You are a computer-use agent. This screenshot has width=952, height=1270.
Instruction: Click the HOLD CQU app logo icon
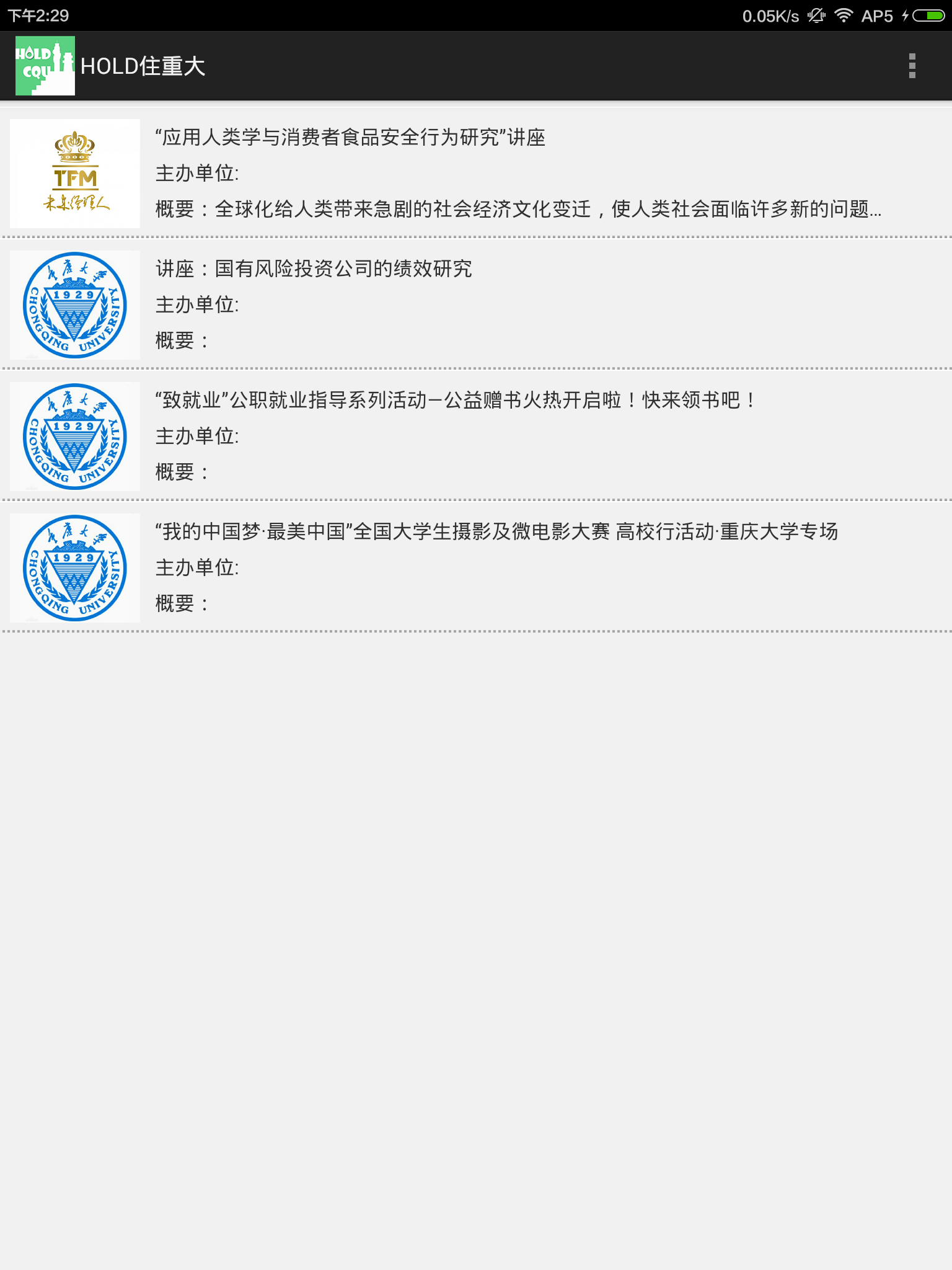[45, 64]
